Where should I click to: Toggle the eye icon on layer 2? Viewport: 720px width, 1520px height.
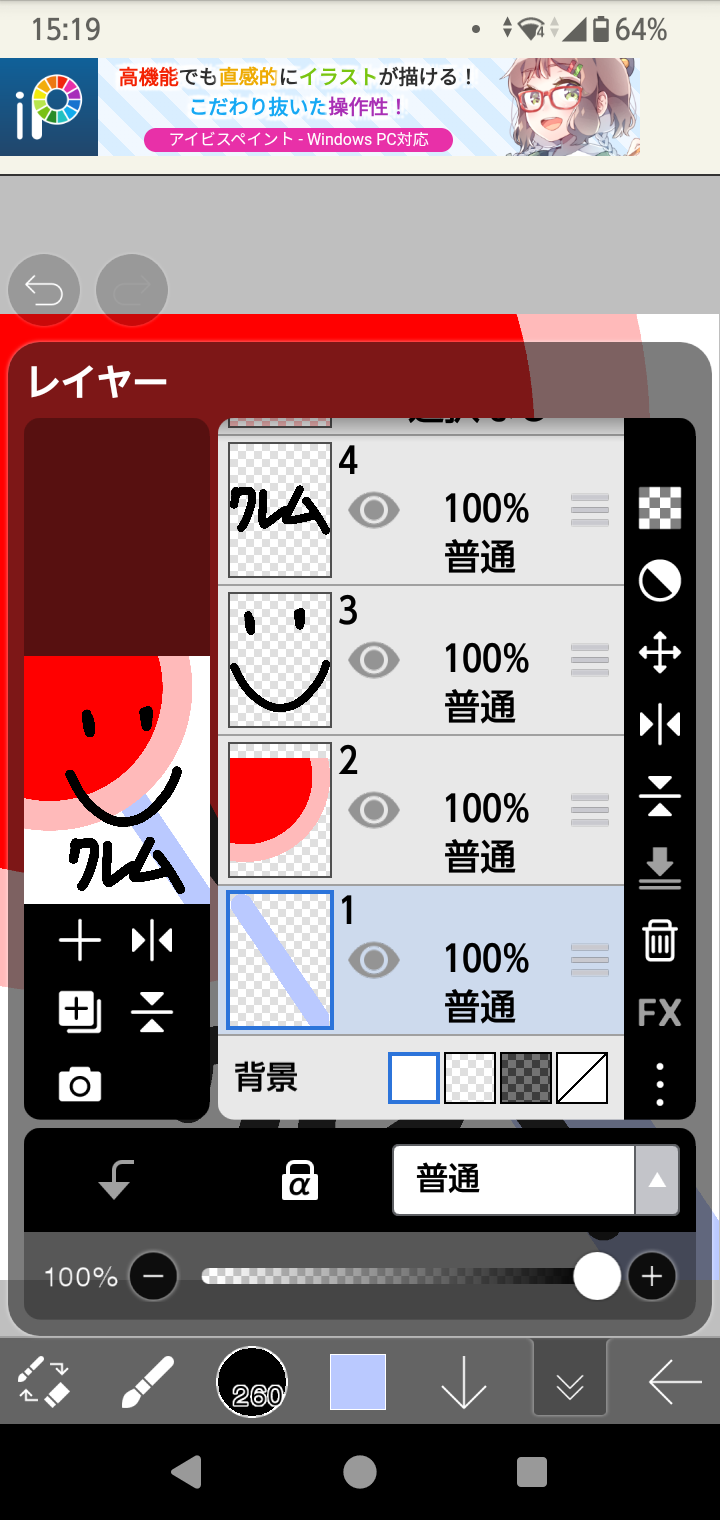[374, 810]
